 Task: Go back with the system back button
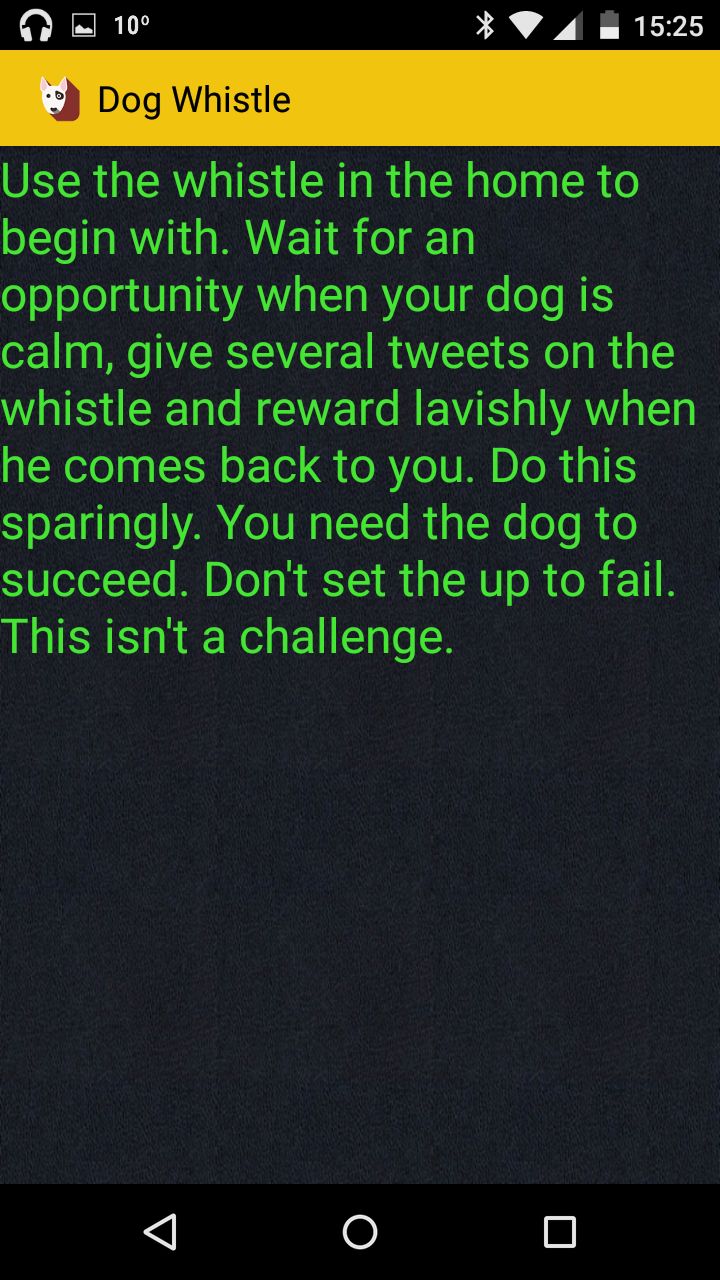tap(160, 1232)
